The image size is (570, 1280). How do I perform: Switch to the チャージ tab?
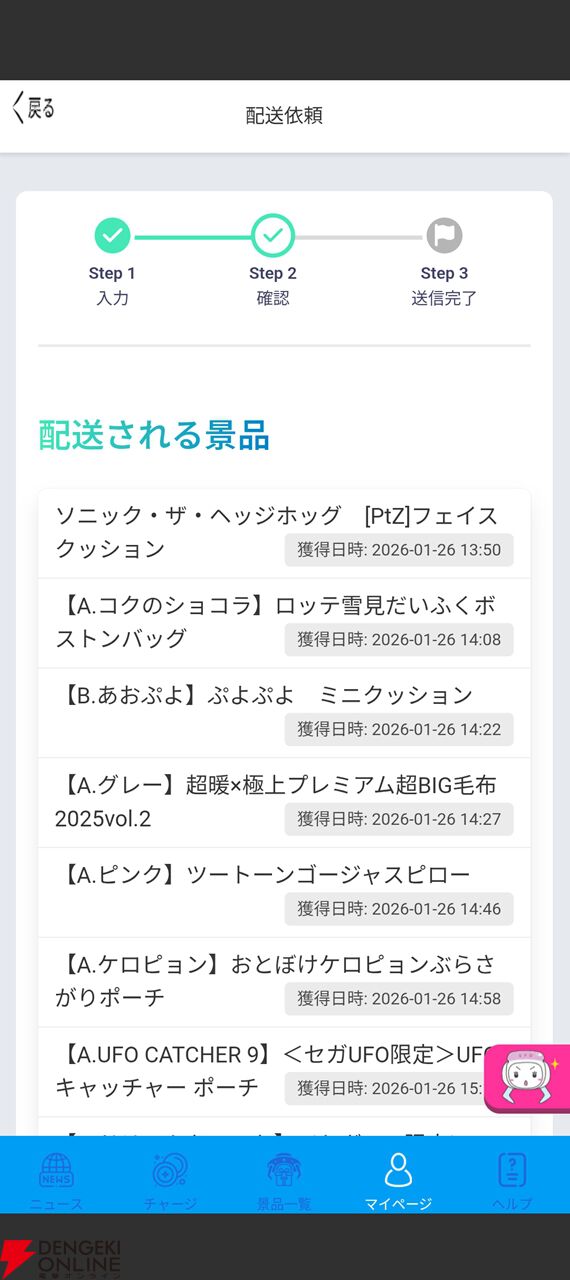(170, 1180)
